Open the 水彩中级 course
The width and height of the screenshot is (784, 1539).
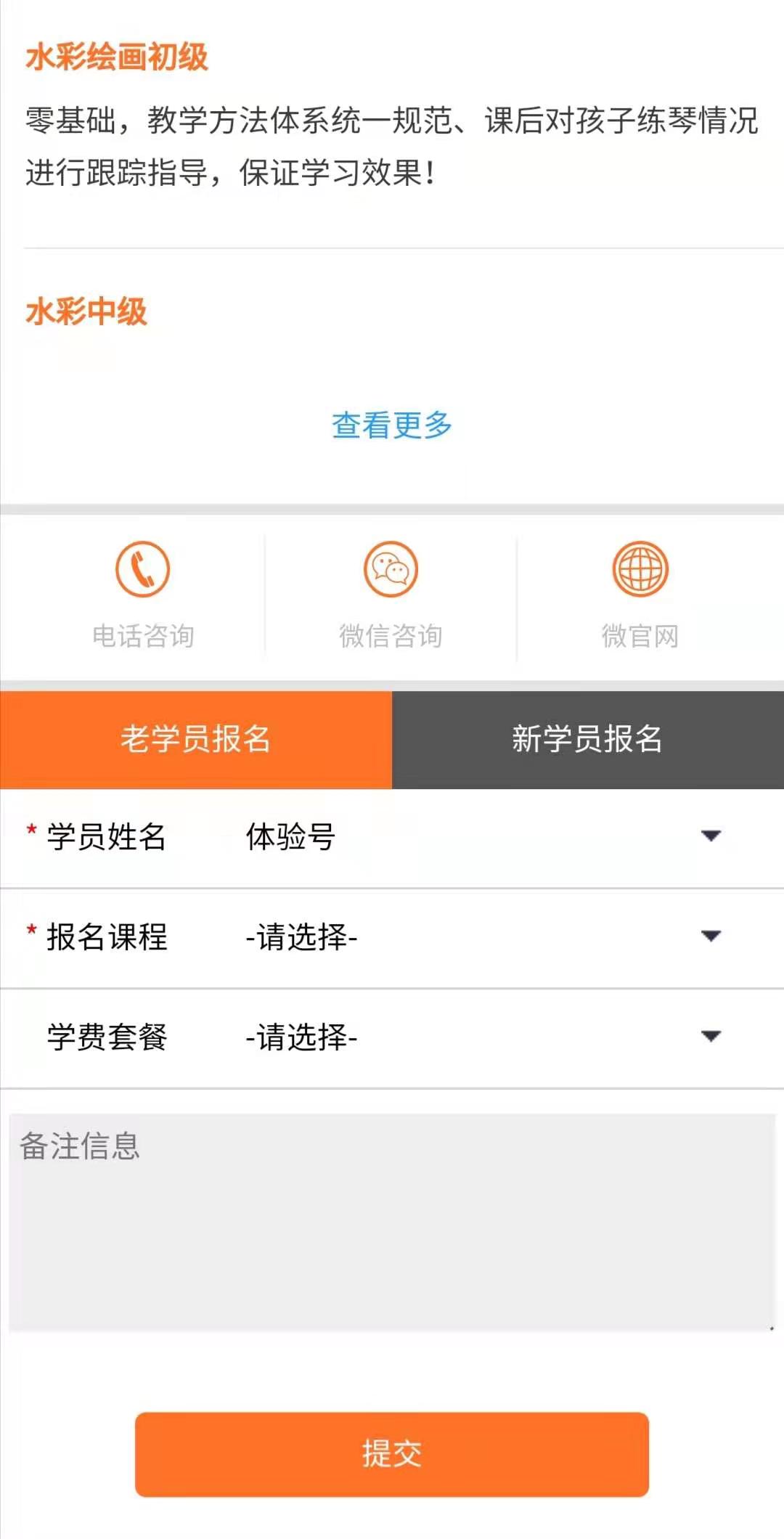86,312
